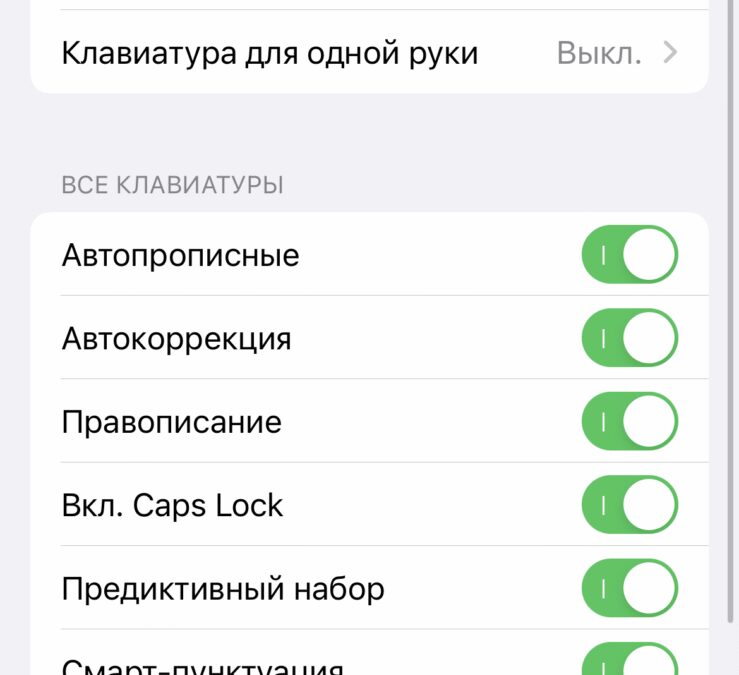Turn off the «Автопрописные» switch
This screenshot has height=675, width=739.
click(x=629, y=255)
